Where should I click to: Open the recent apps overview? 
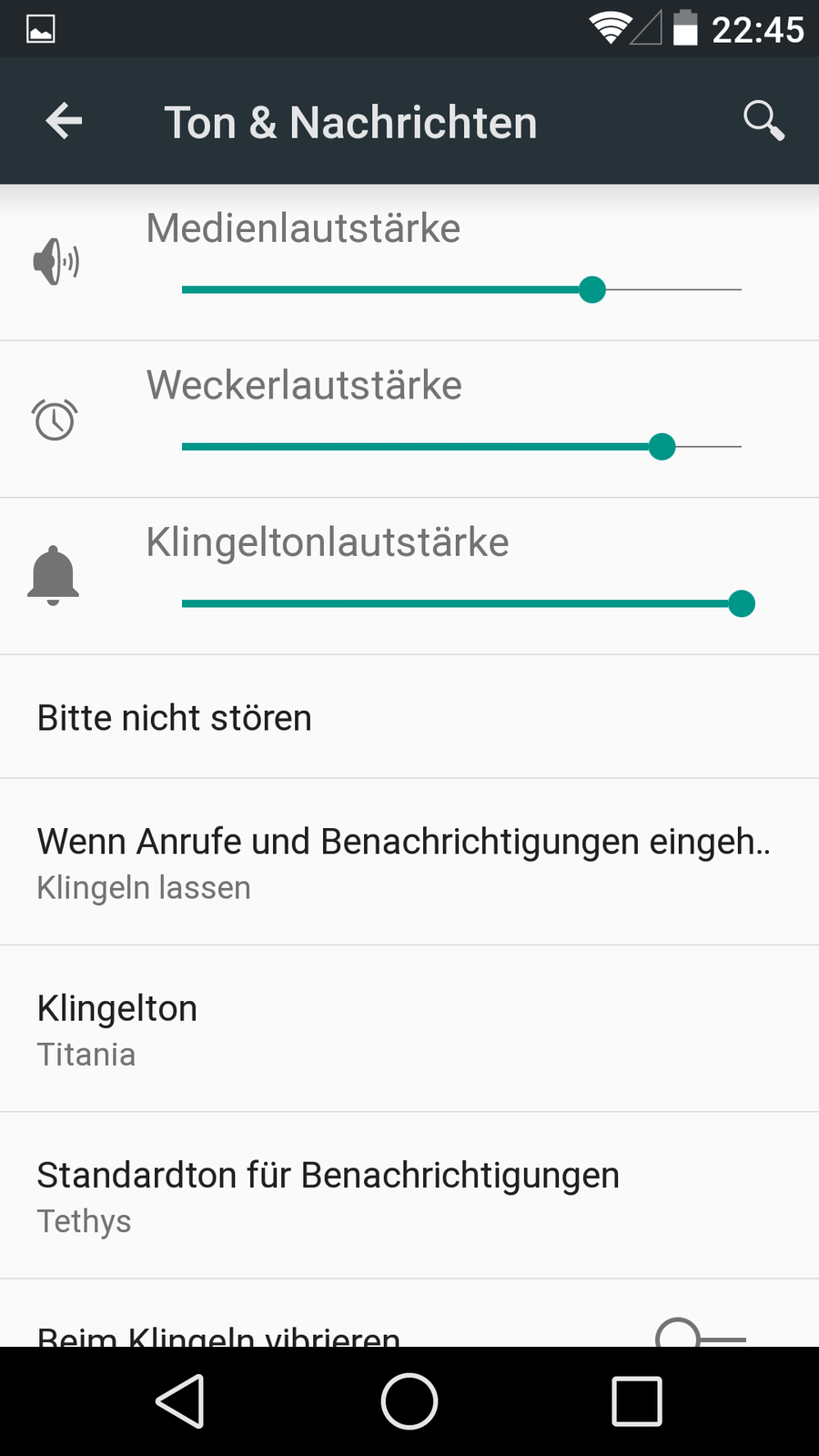637,1401
